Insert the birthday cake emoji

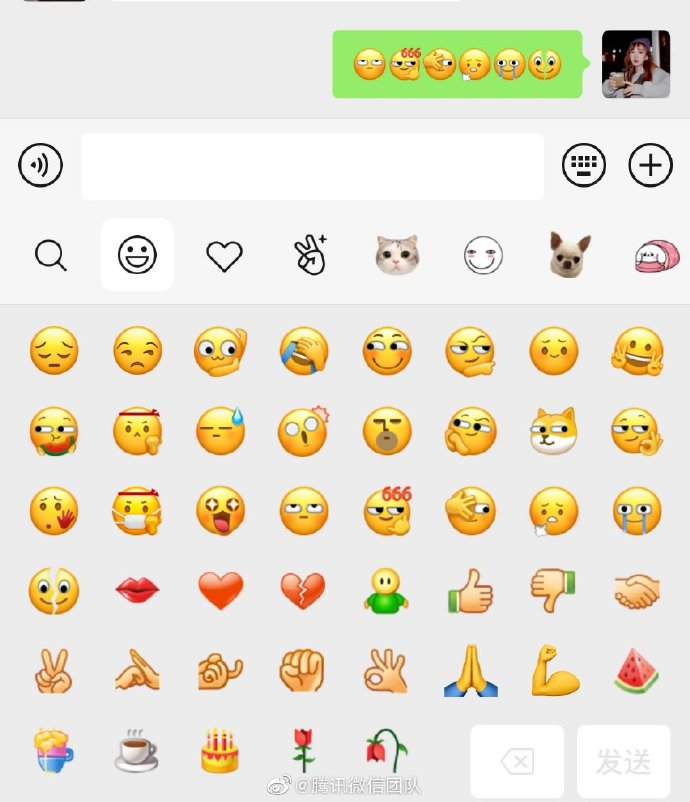pyautogui.click(x=220, y=751)
